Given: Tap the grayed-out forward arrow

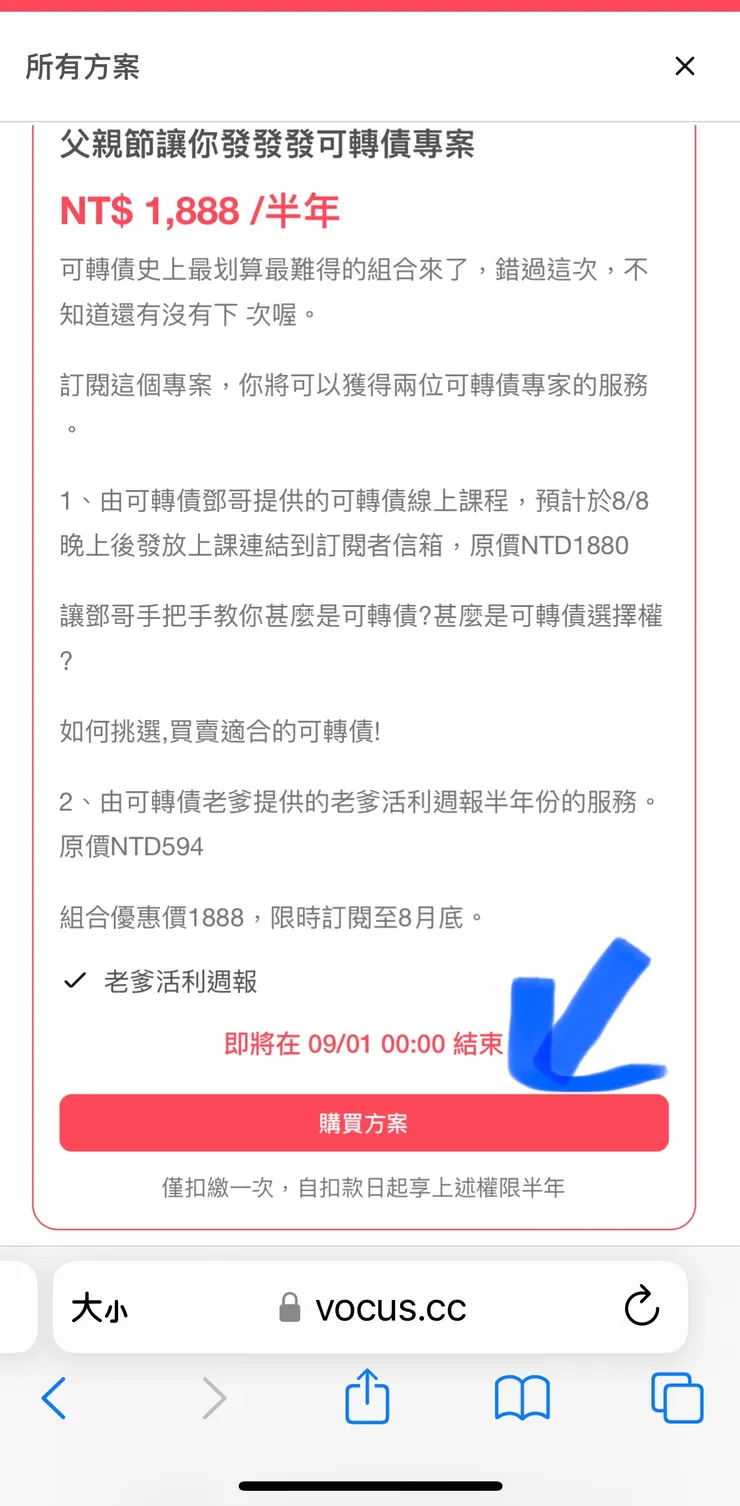Looking at the screenshot, I should pos(213,1397).
